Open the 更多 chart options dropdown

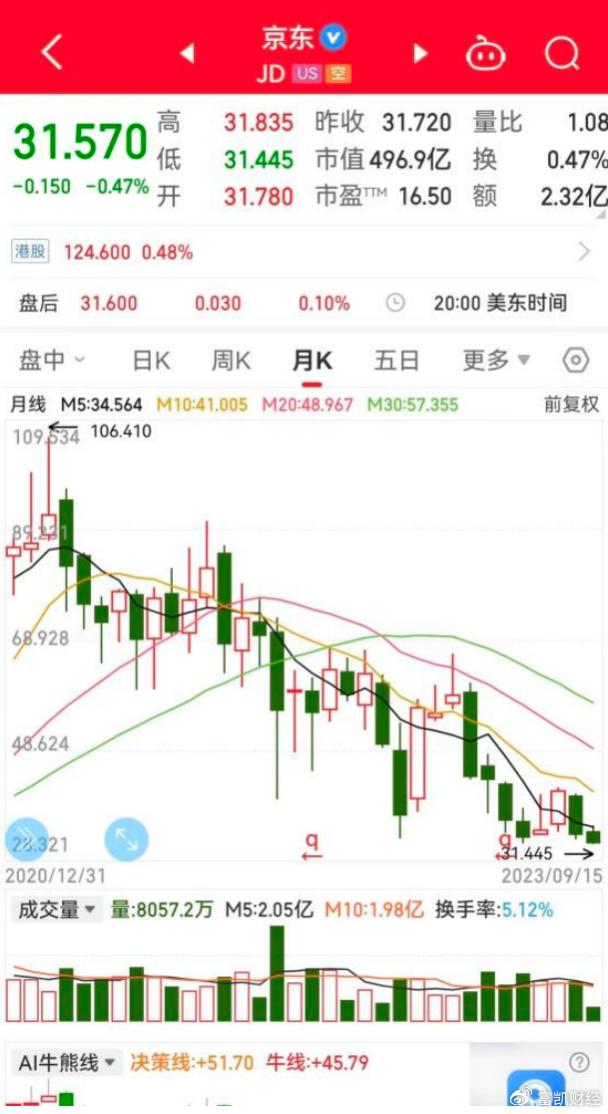[496, 361]
